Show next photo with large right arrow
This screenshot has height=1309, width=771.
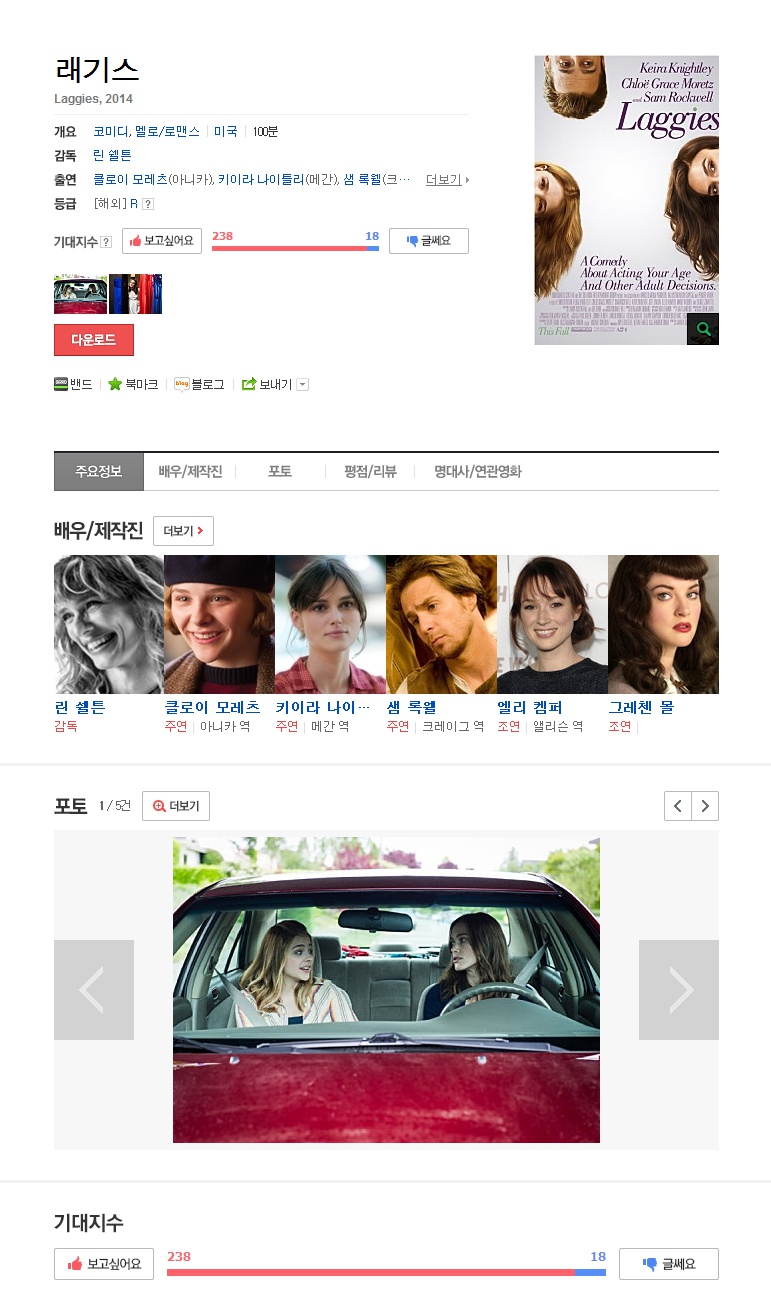[x=678, y=990]
